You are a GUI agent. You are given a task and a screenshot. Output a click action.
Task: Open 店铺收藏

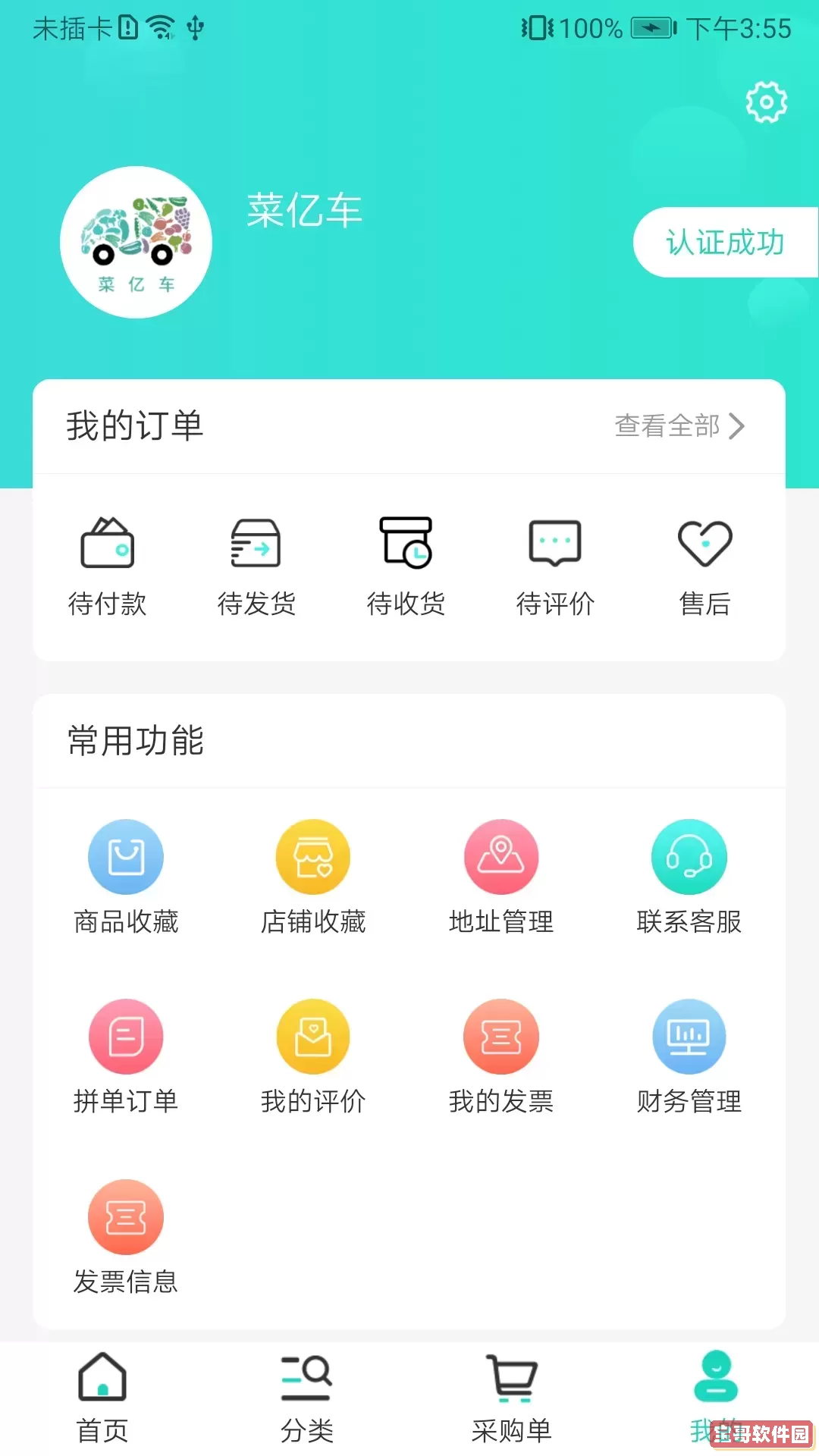coord(313,877)
